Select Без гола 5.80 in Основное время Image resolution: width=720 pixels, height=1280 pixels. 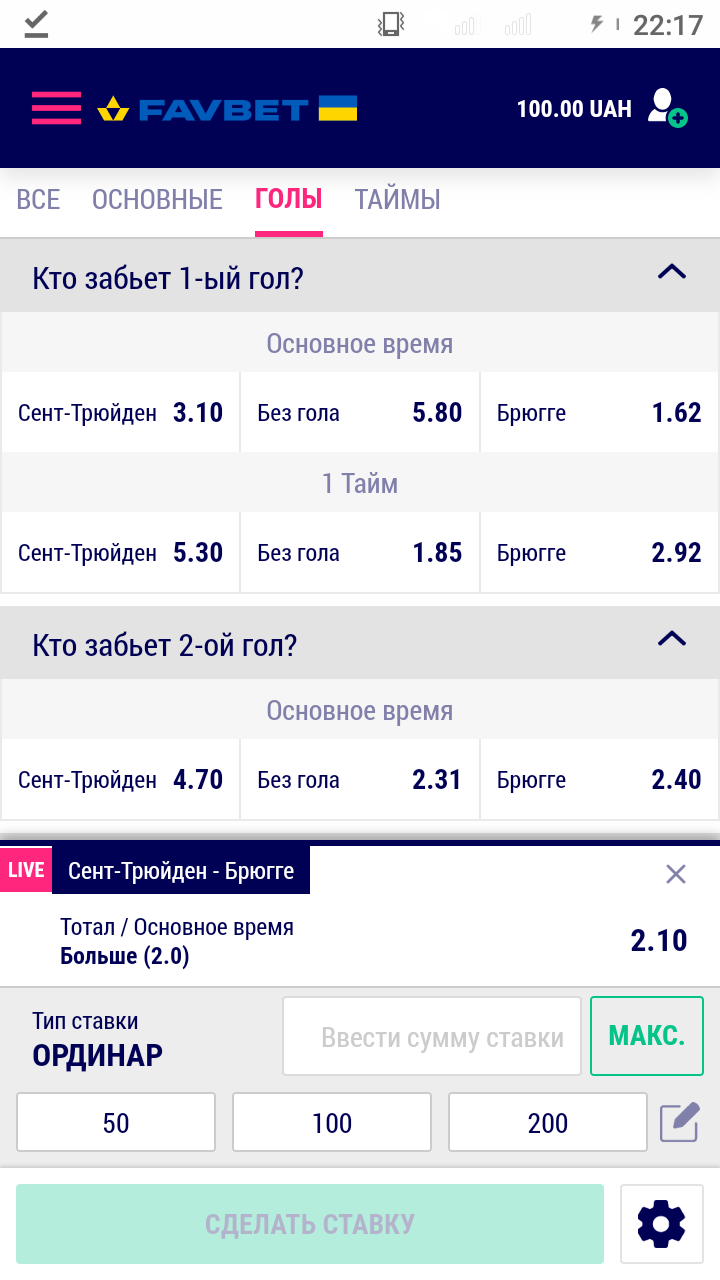(x=360, y=412)
